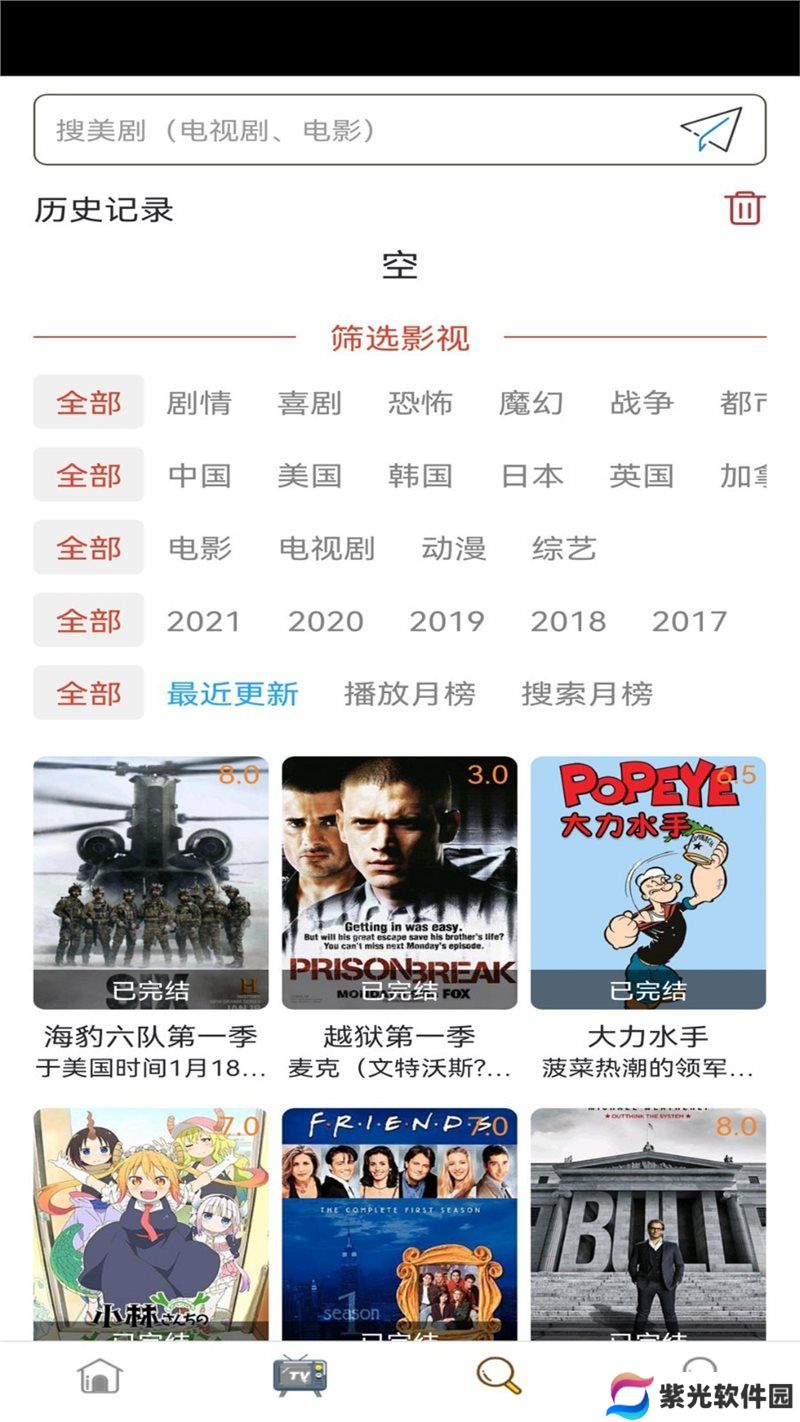800x1422 pixels.
Task: Open 越狱第一季 show card
Action: [399, 883]
